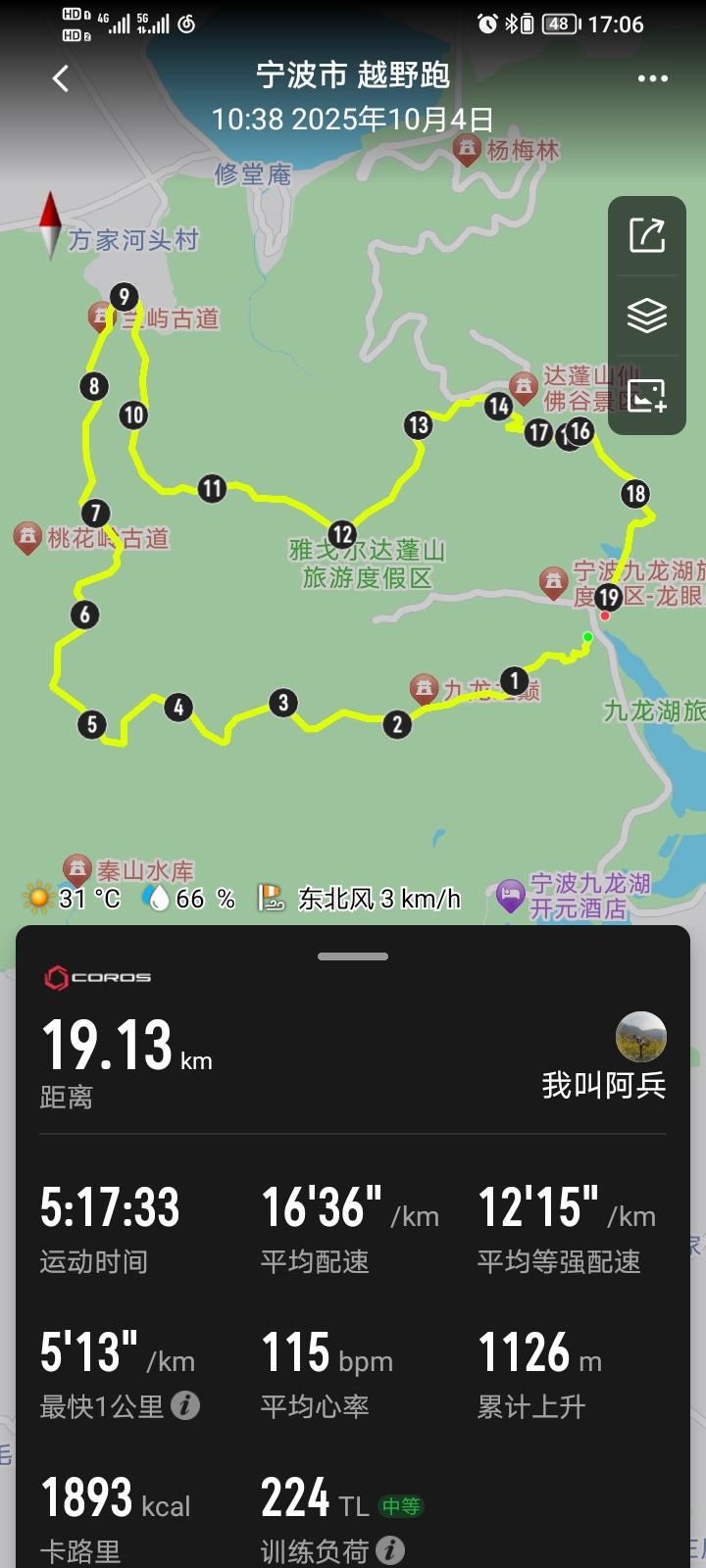The image size is (706, 1568).
Task: Show info about fastest 1 km
Action: [185, 1406]
